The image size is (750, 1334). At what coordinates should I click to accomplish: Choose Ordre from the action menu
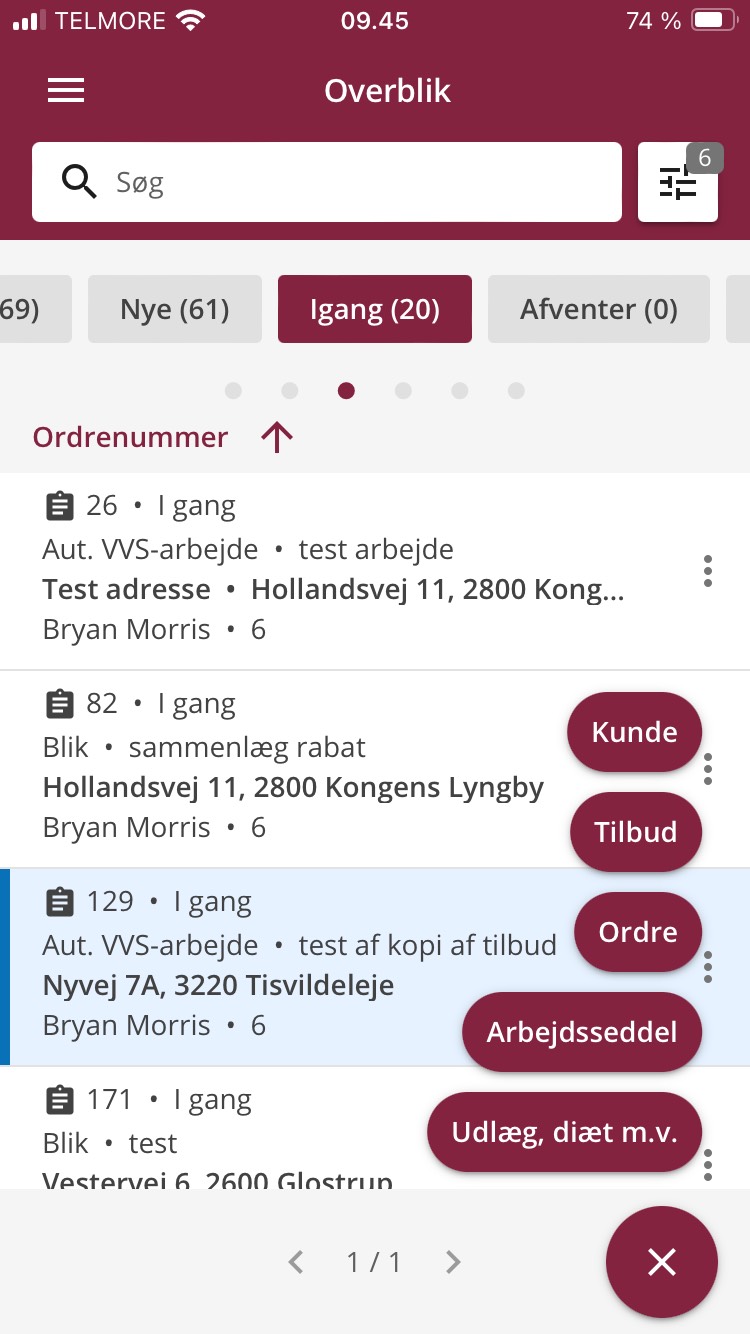pos(638,932)
